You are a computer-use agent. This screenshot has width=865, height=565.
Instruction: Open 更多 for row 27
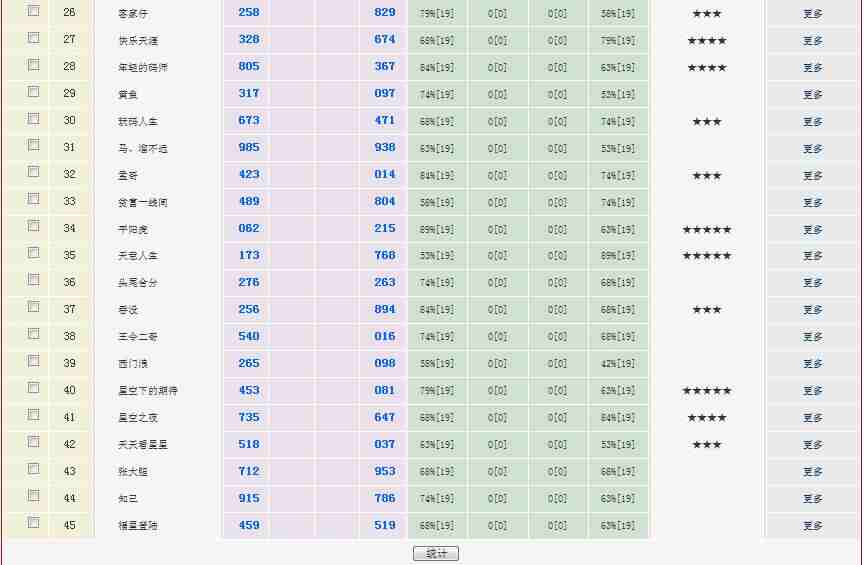click(813, 41)
